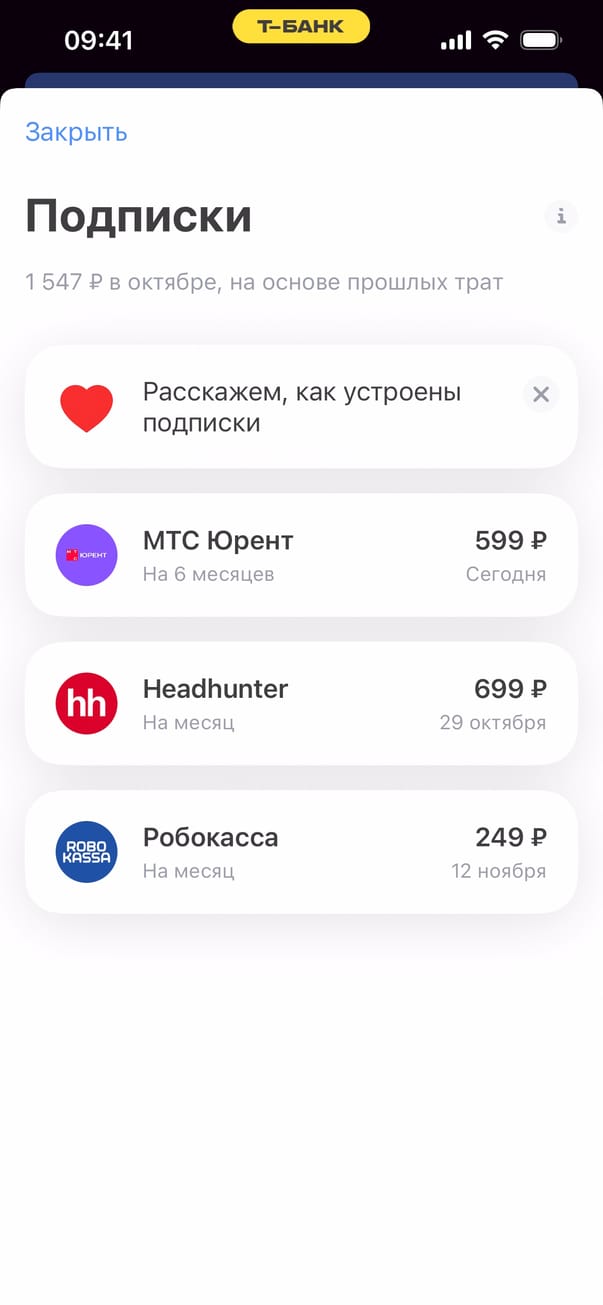
Task: Dismiss the subscriptions explanation banner
Action: [x=541, y=395]
